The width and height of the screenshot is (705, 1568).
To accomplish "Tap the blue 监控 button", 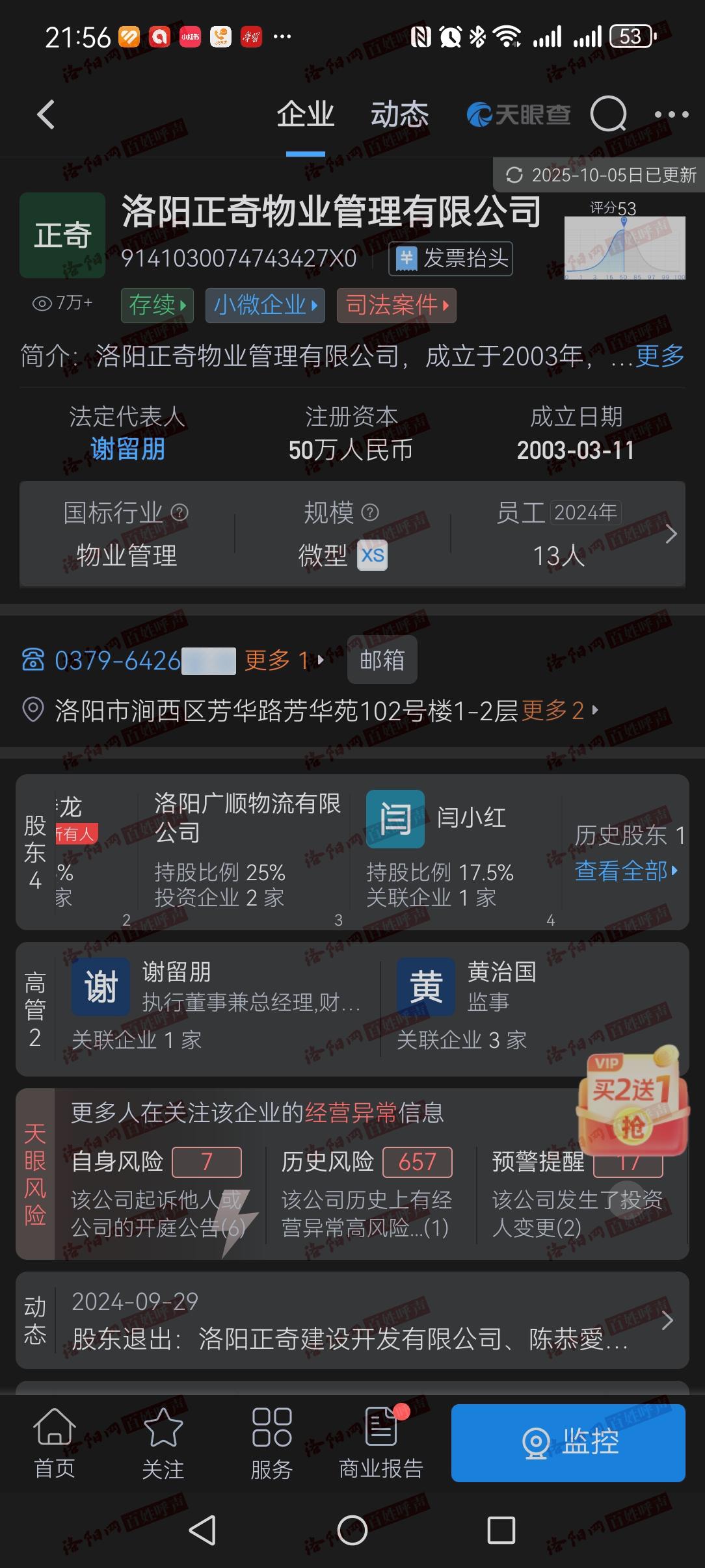I will [568, 1443].
